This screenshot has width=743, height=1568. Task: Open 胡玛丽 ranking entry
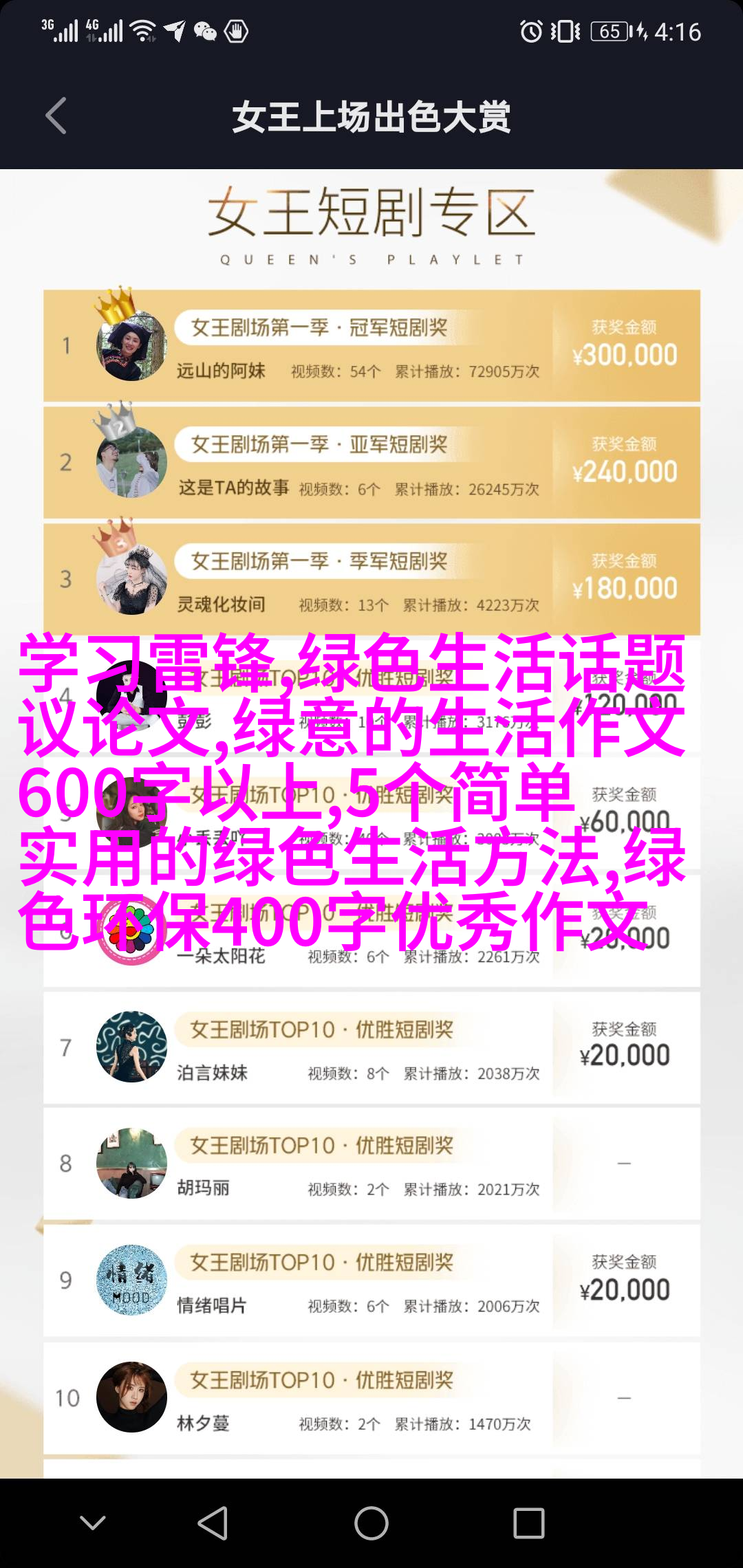tap(371, 1164)
